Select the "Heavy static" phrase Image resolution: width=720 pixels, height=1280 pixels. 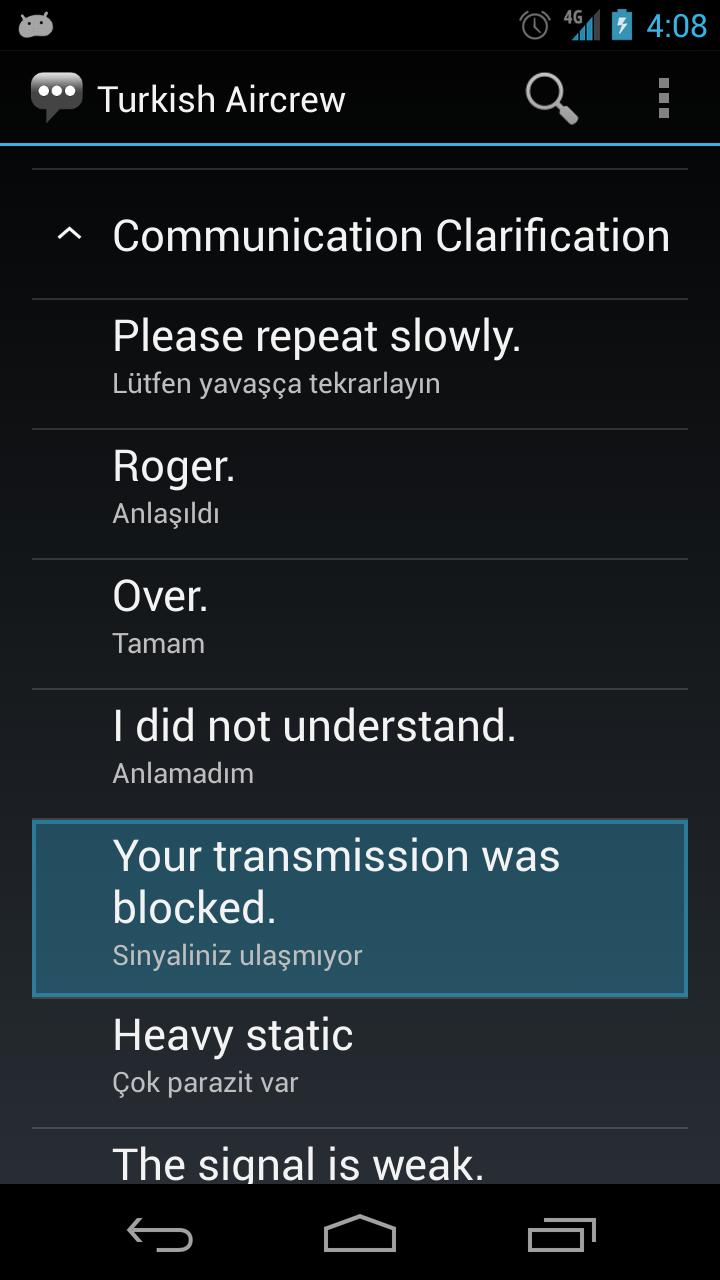pos(360,1062)
